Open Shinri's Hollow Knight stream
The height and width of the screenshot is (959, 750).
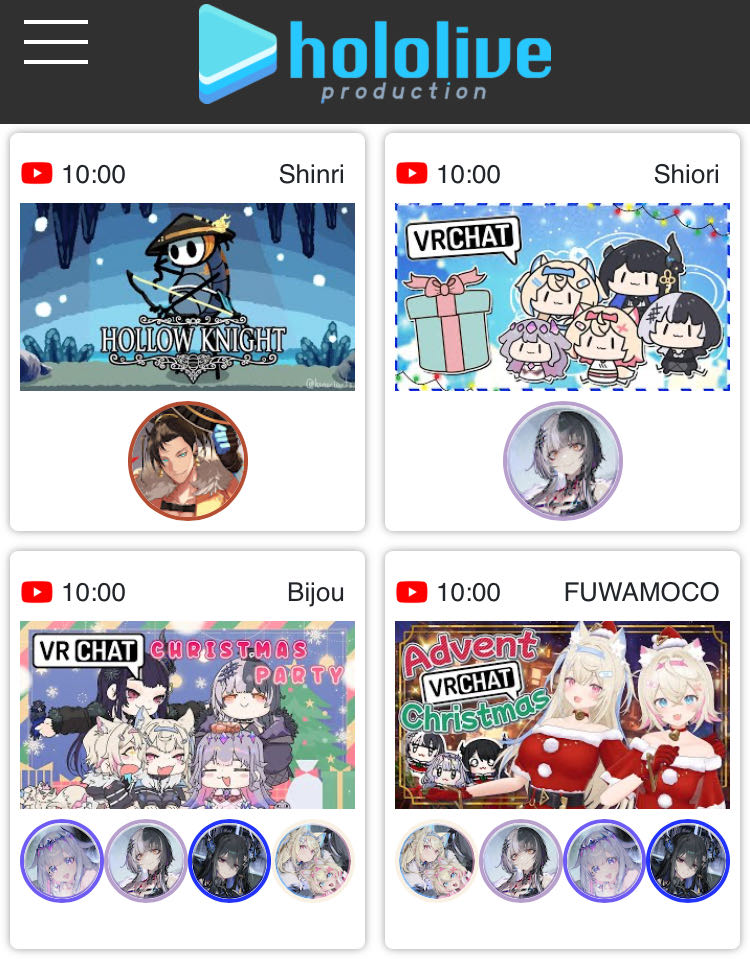pyautogui.click(x=187, y=297)
